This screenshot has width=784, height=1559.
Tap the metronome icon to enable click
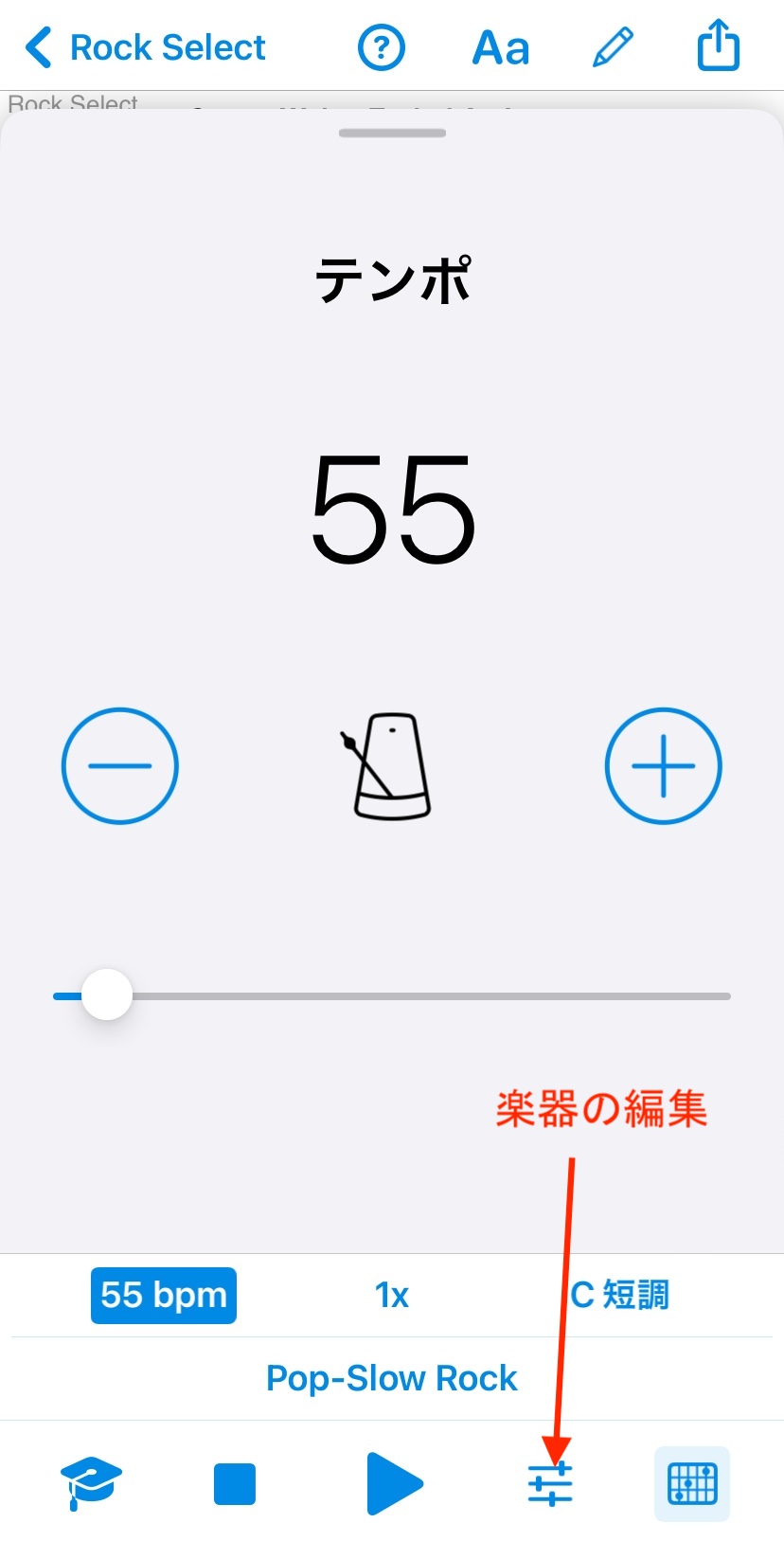[x=391, y=765]
